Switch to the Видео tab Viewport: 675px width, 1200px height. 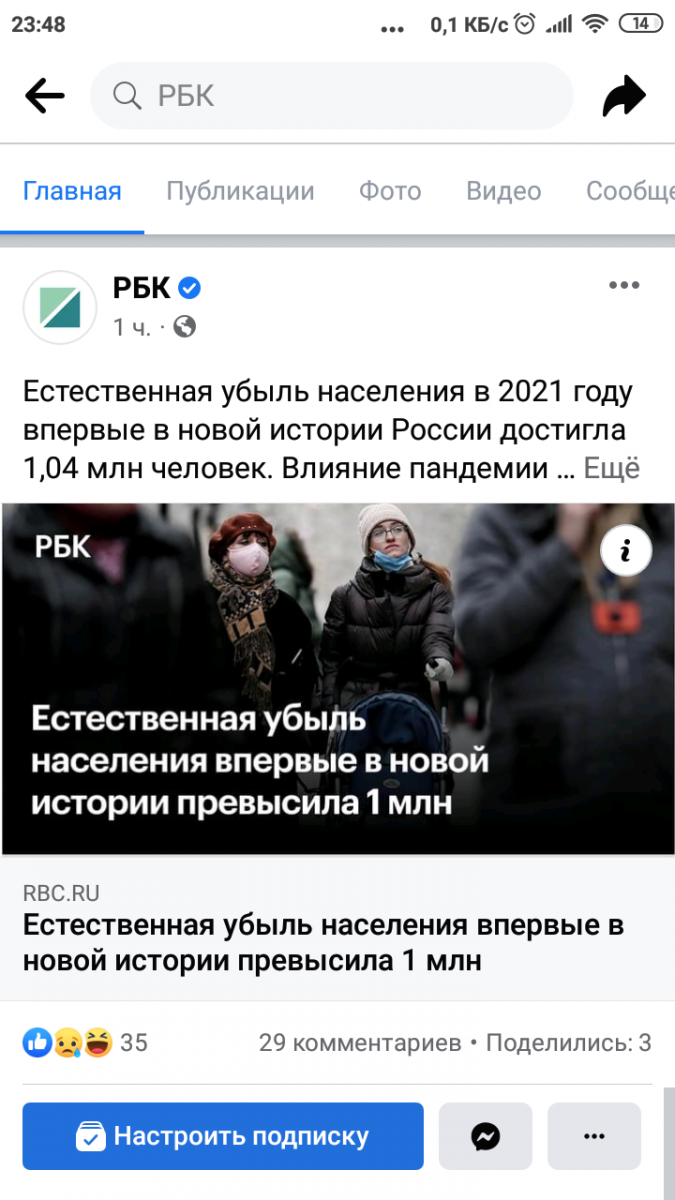click(x=504, y=191)
